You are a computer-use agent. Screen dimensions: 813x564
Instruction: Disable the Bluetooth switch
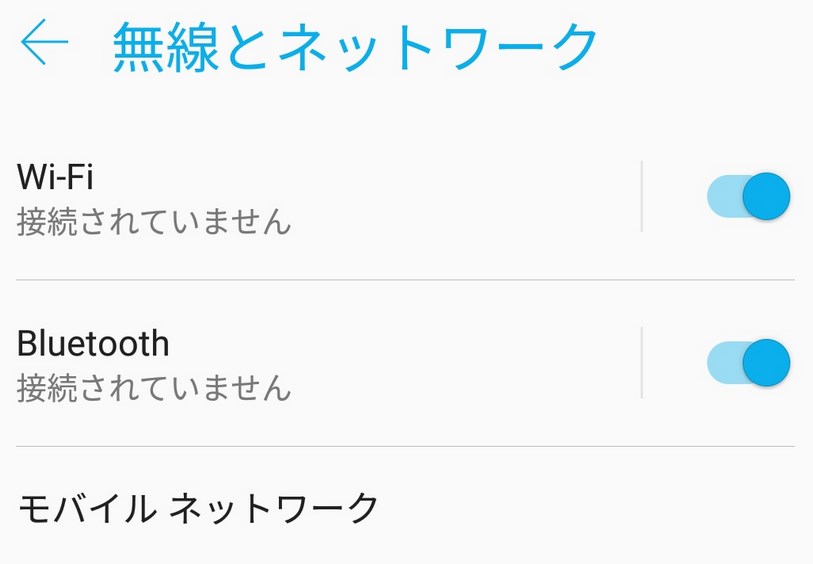[x=748, y=362]
